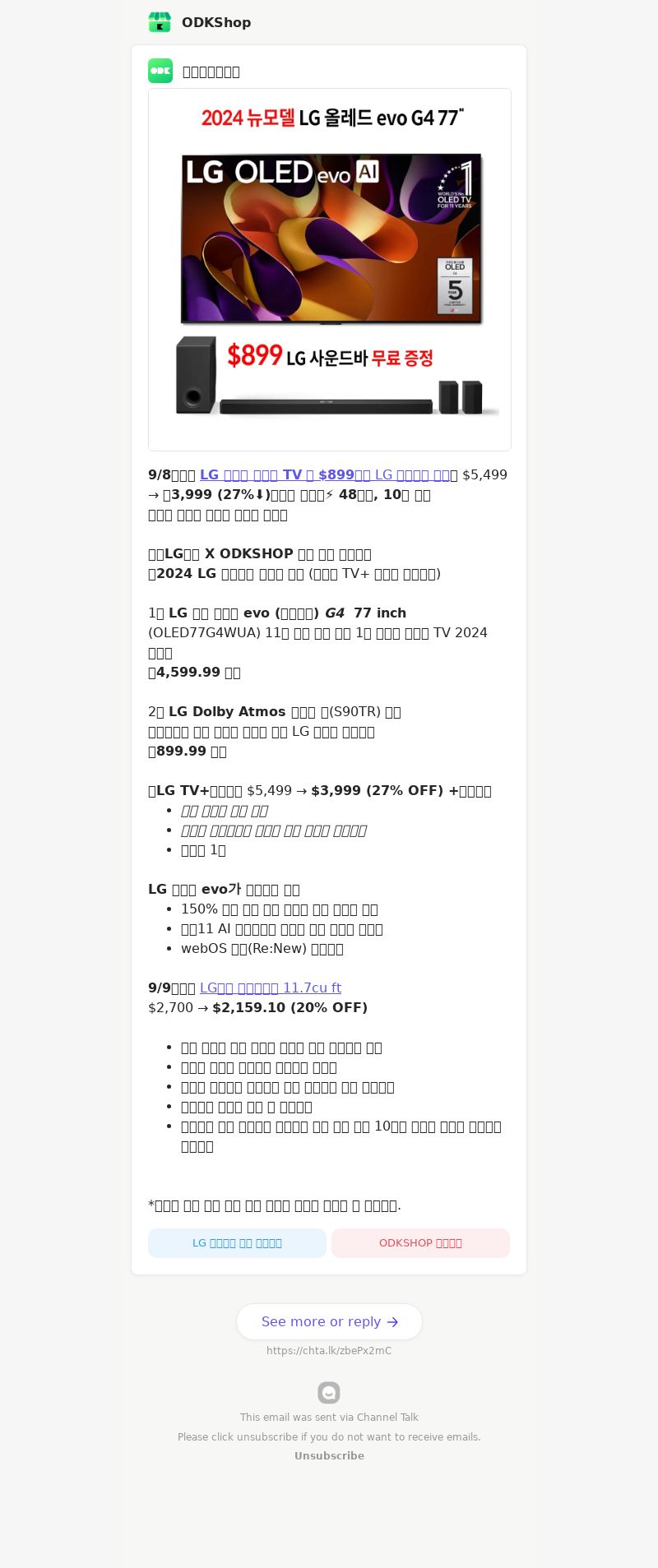The width and height of the screenshot is (658, 1568).
Task: Open the chta.lk short URL
Action: click(329, 1350)
